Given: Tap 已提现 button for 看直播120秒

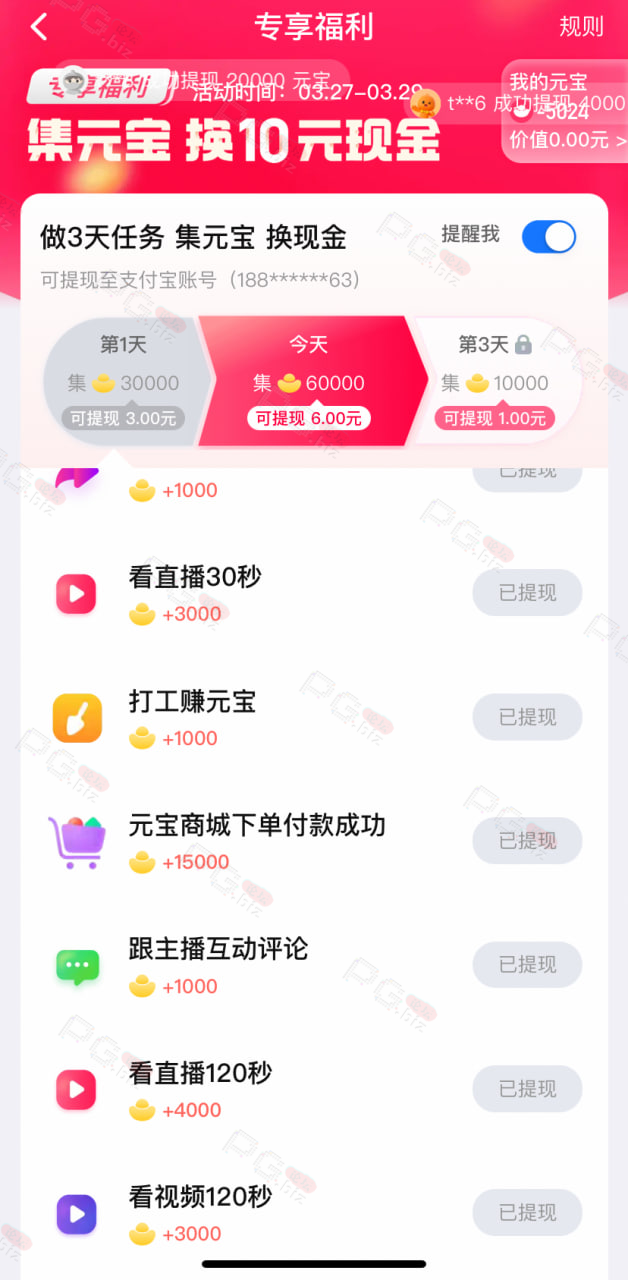Looking at the screenshot, I should [527, 1089].
